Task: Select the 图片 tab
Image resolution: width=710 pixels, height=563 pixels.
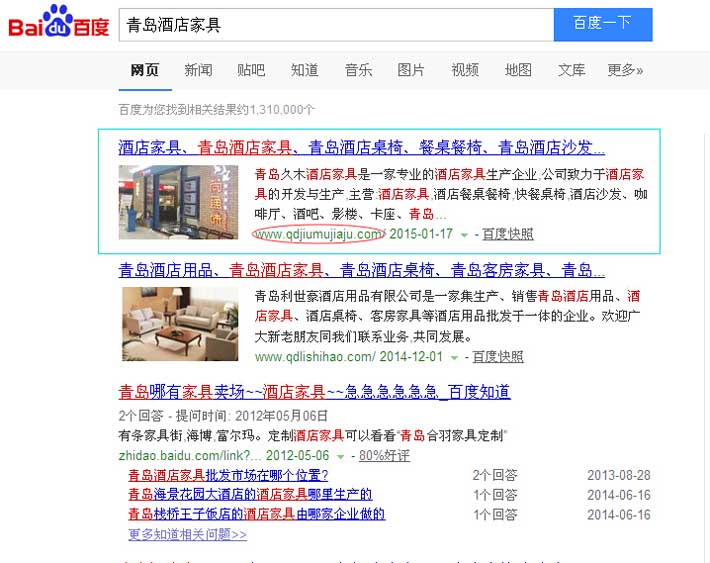Action: coord(411,70)
